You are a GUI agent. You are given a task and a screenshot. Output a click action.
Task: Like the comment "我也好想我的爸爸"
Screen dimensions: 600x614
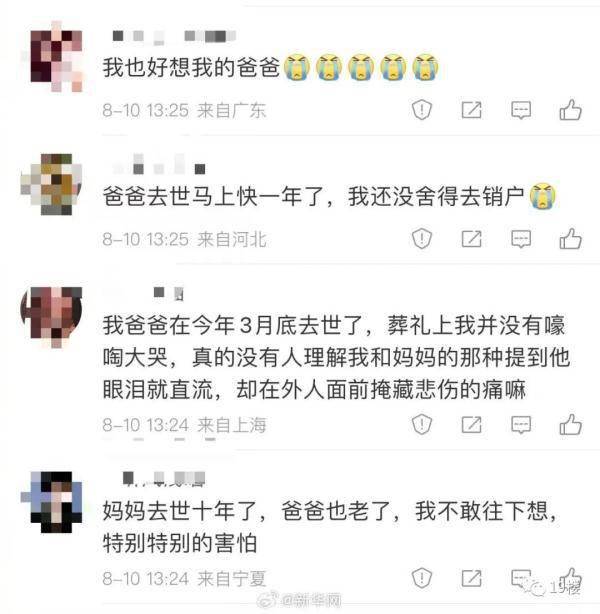coord(570,110)
